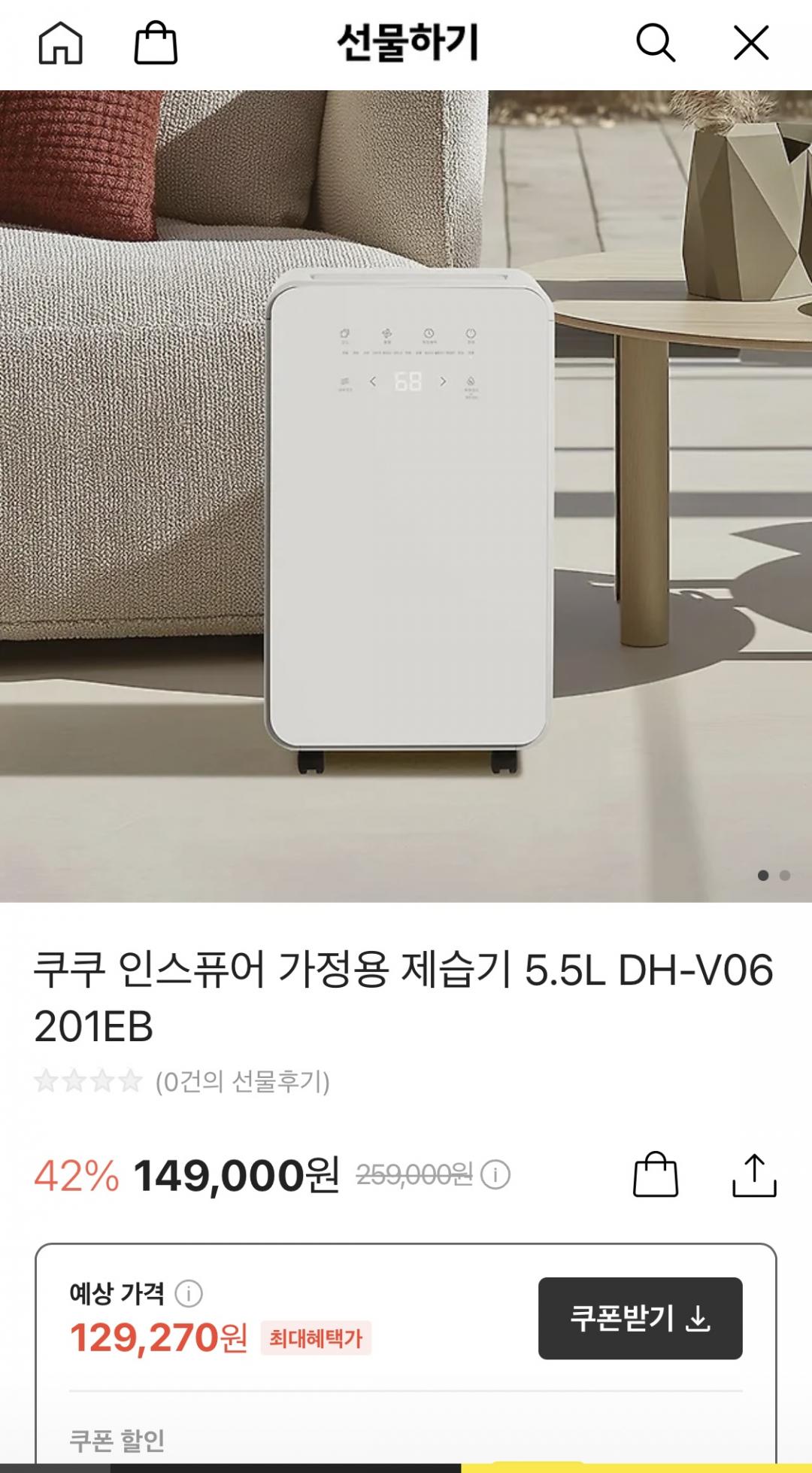Add product to bag beside the price
Viewport: 812px width, 1473px height.
point(656,1174)
